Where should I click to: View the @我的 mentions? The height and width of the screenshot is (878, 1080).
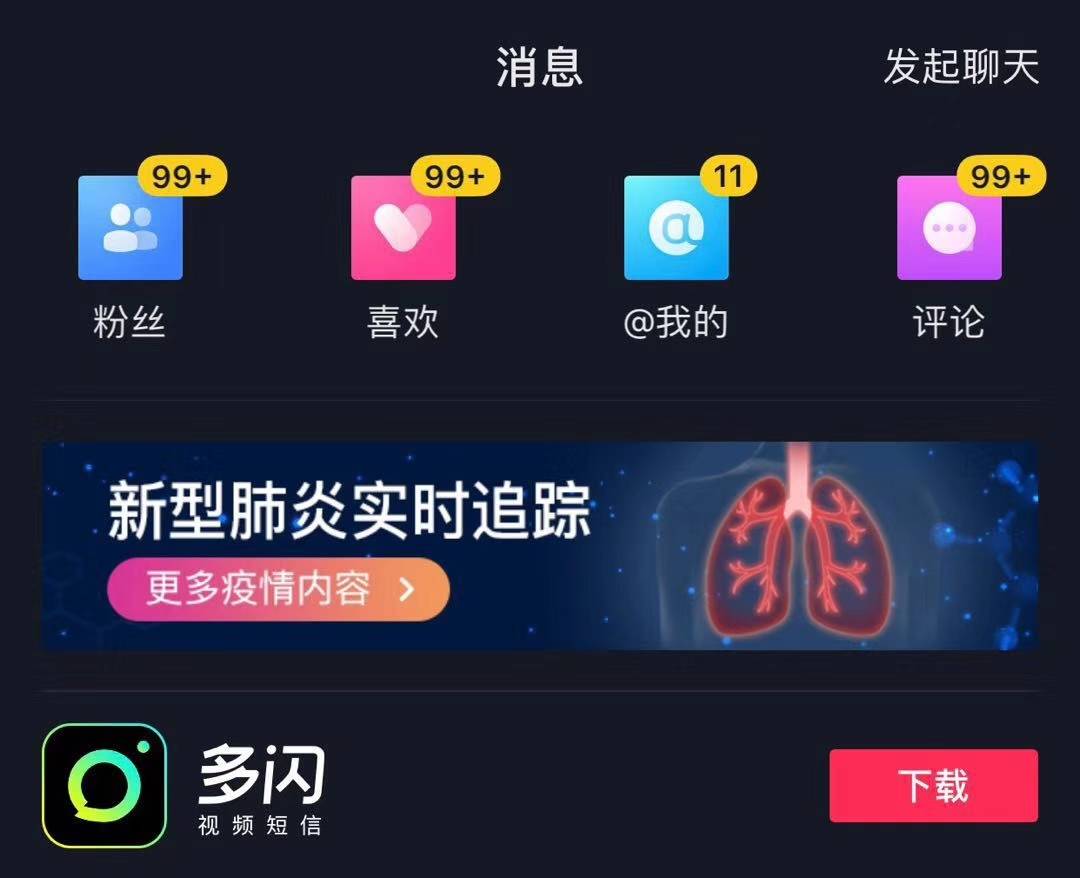pos(676,229)
